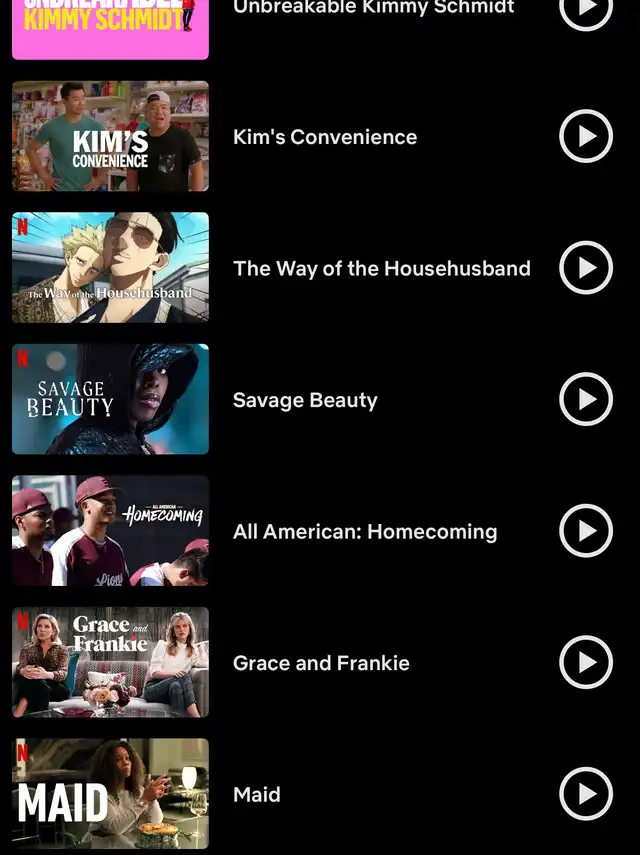
Task: Open The Way of the Househusband thumbnail
Action: point(110,268)
